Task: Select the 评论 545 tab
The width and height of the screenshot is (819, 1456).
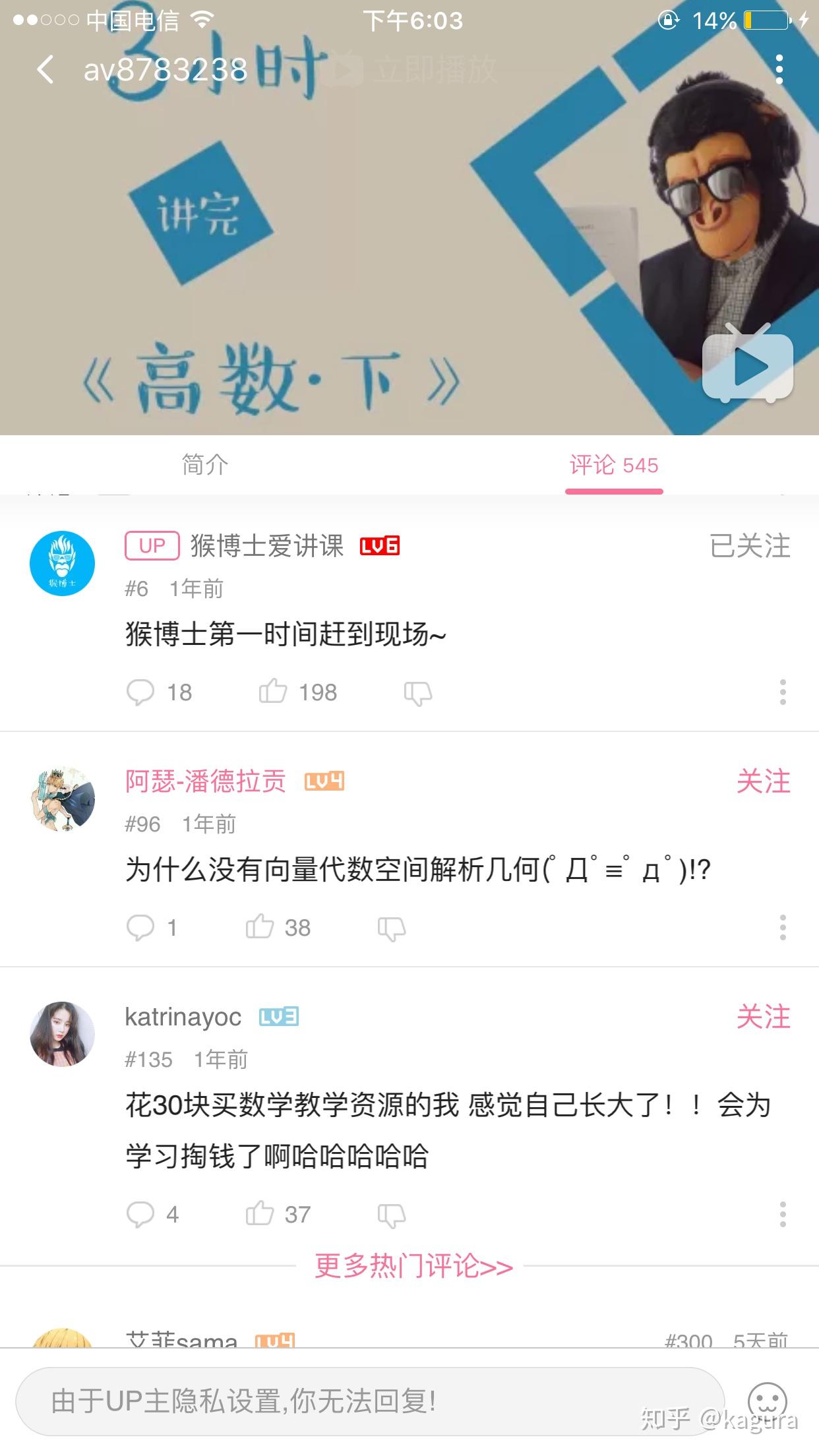Action: (x=613, y=466)
